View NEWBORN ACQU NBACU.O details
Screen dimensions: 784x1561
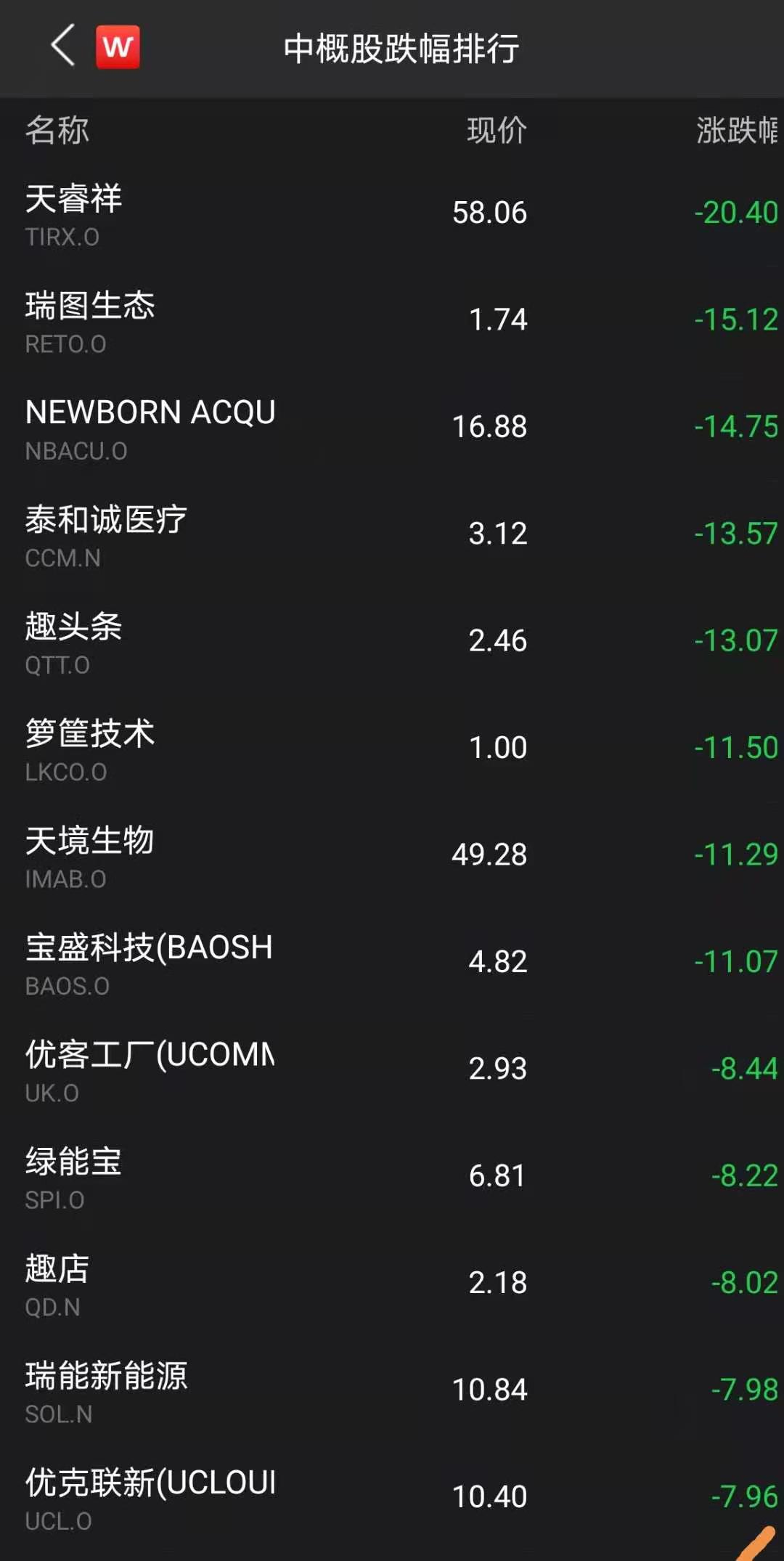pos(392,428)
